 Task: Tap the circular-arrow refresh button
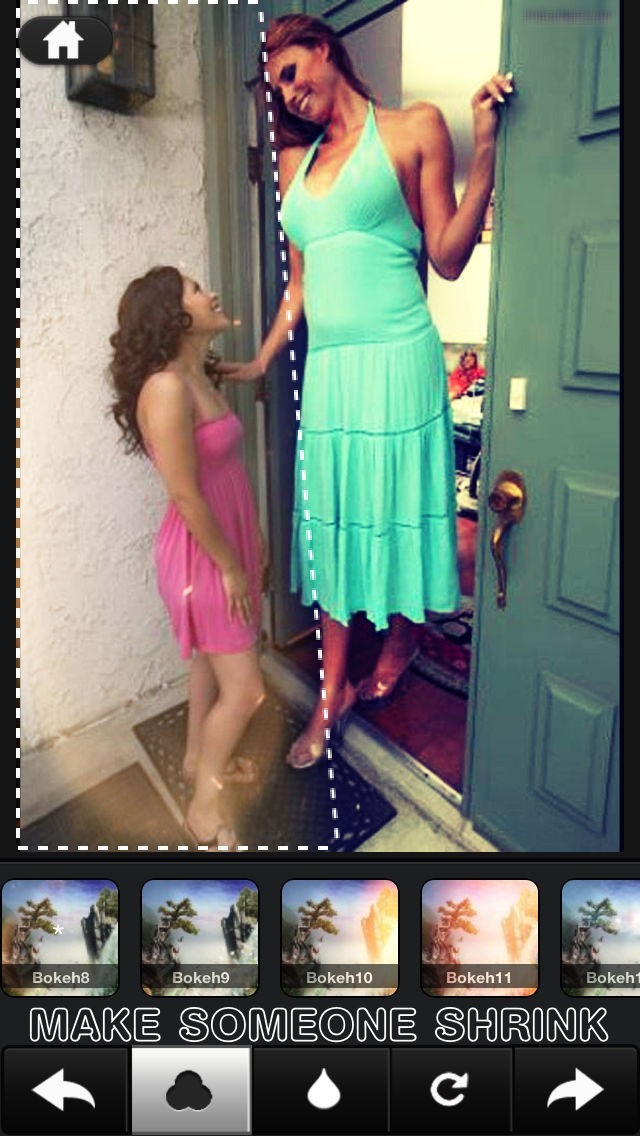[x=449, y=1091]
